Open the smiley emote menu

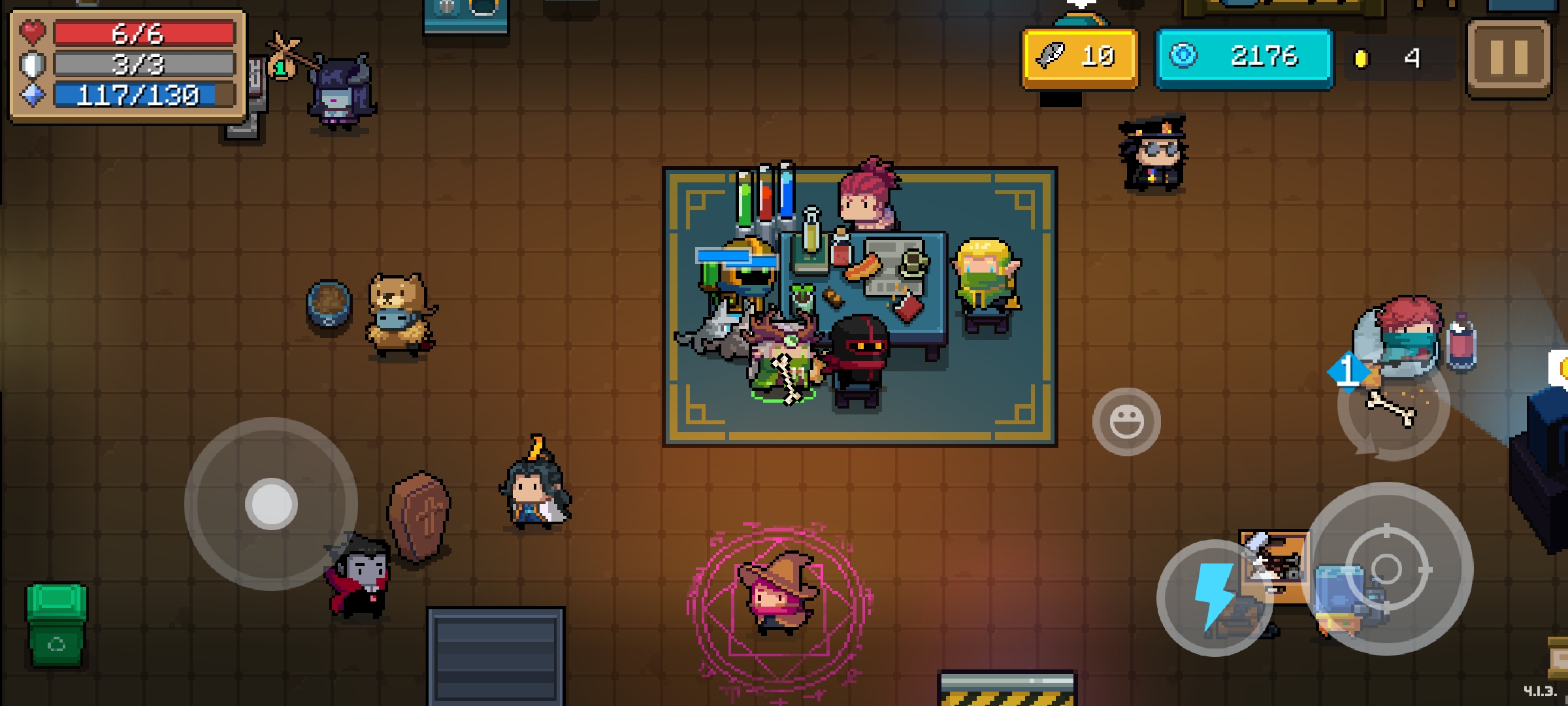point(1126,422)
